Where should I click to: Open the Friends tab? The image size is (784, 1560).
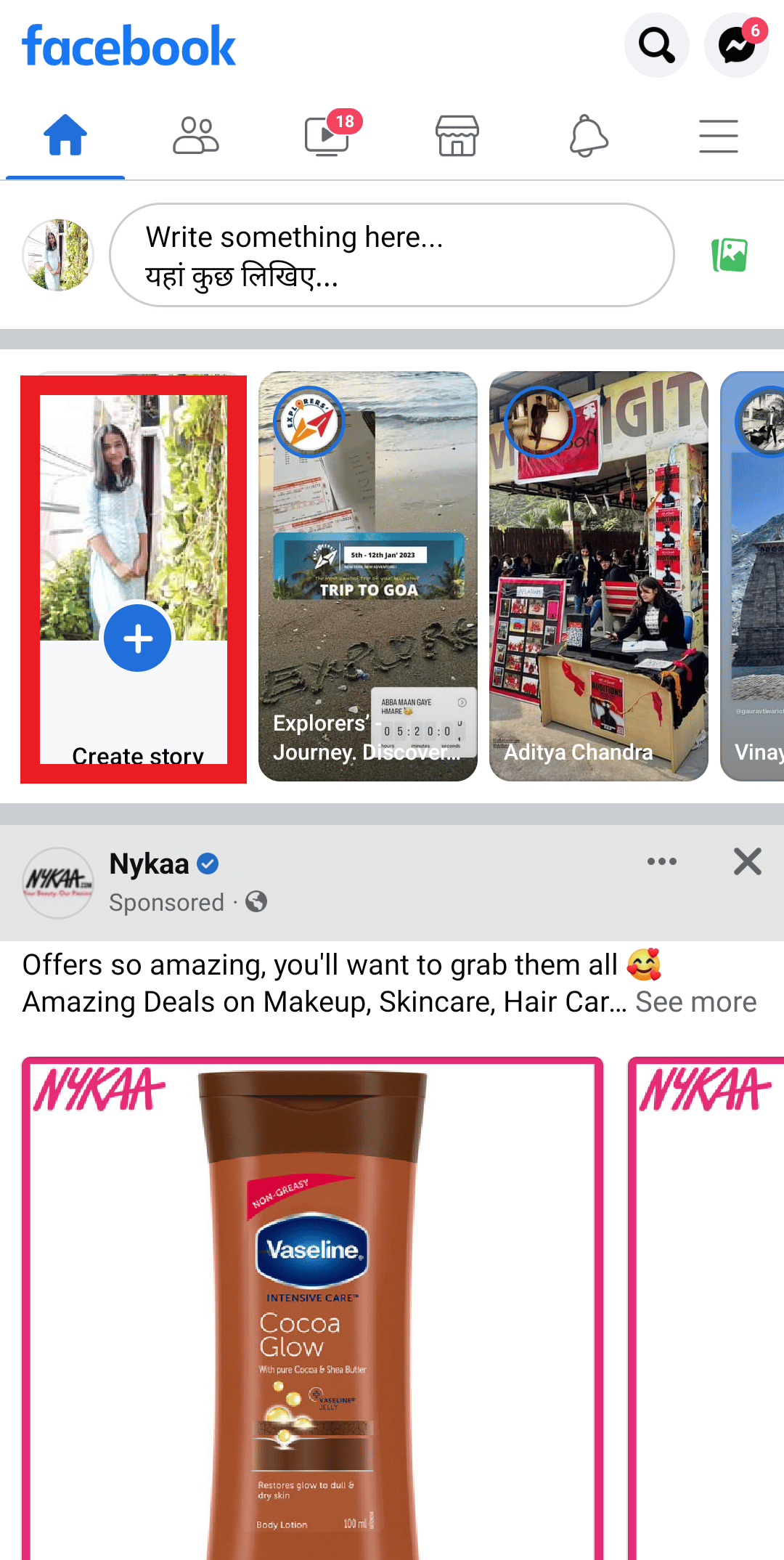(x=195, y=136)
